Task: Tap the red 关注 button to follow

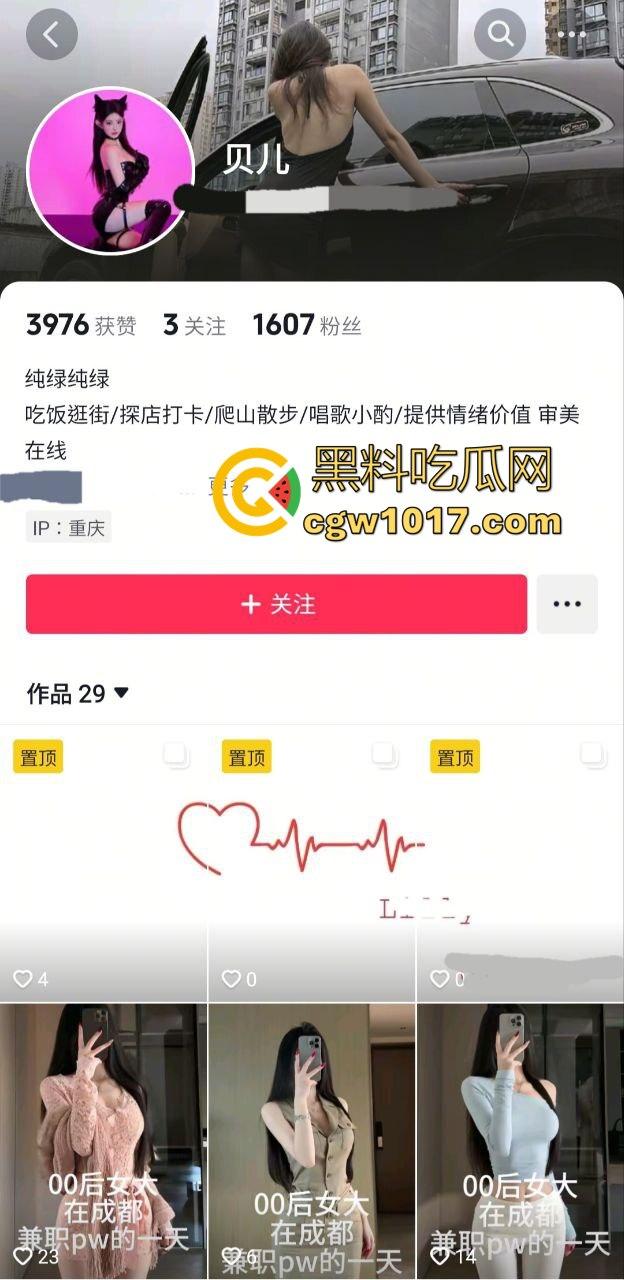Action: click(x=276, y=604)
